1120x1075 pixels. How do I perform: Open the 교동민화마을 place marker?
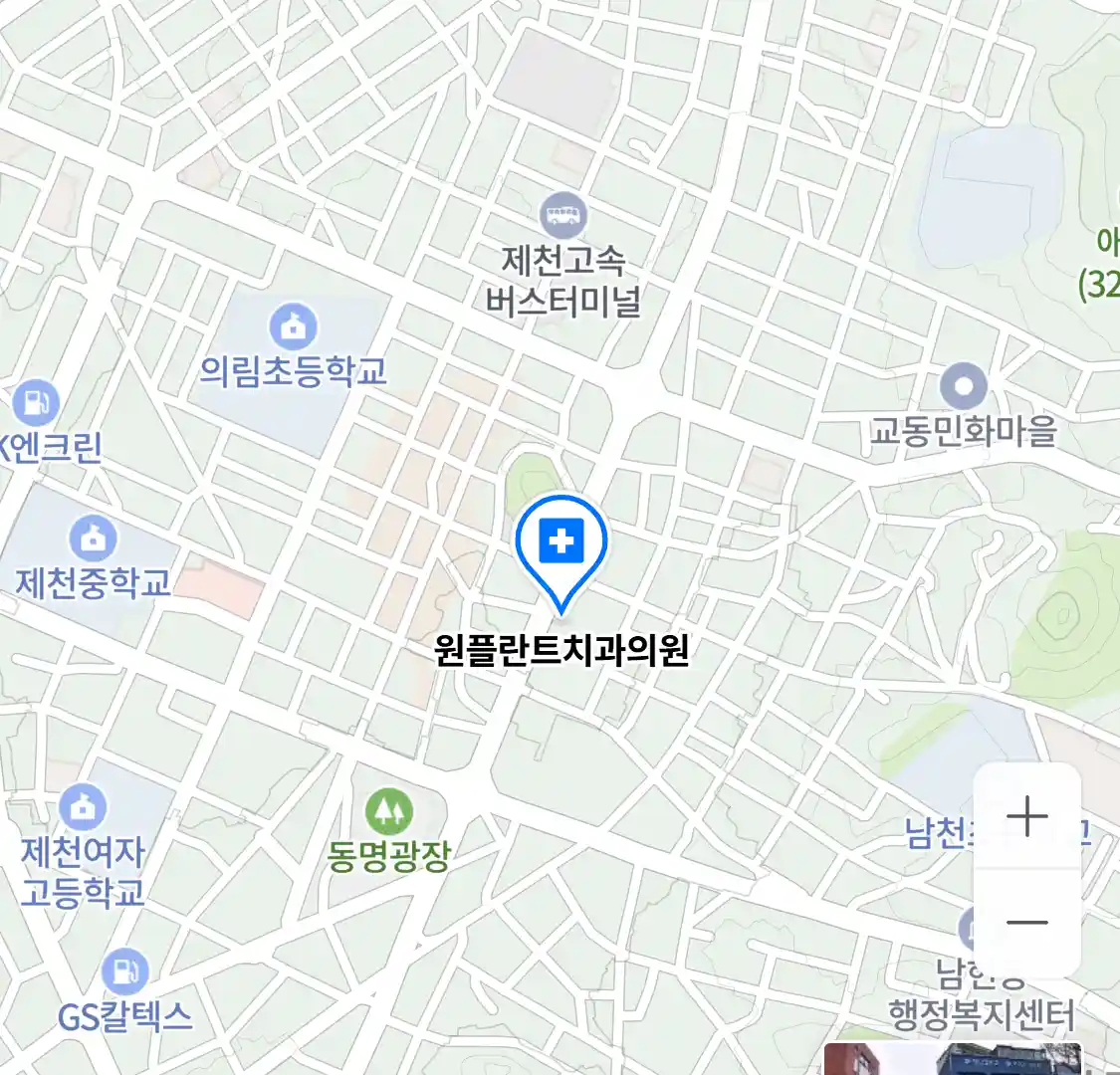point(963,387)
